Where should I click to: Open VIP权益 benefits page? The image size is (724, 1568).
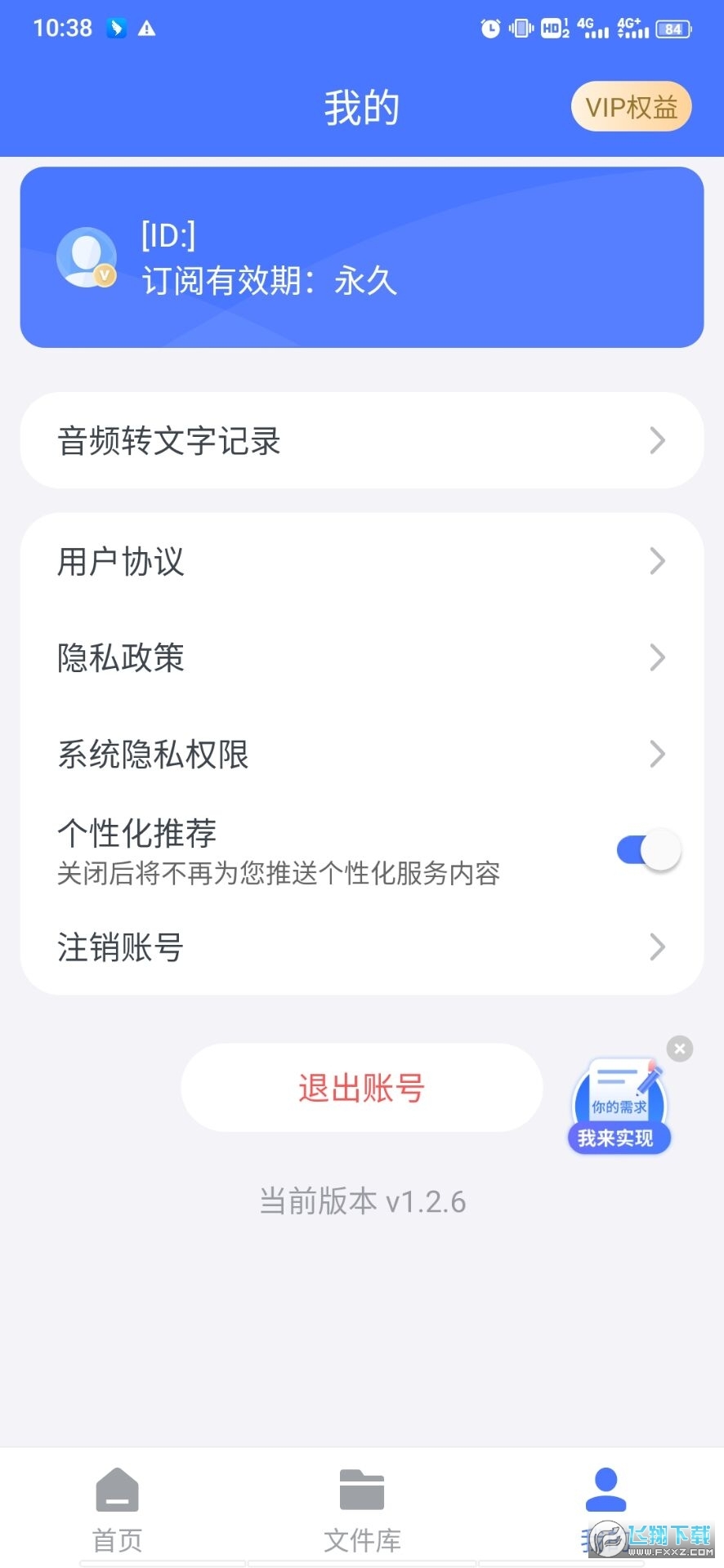[631, 106]
